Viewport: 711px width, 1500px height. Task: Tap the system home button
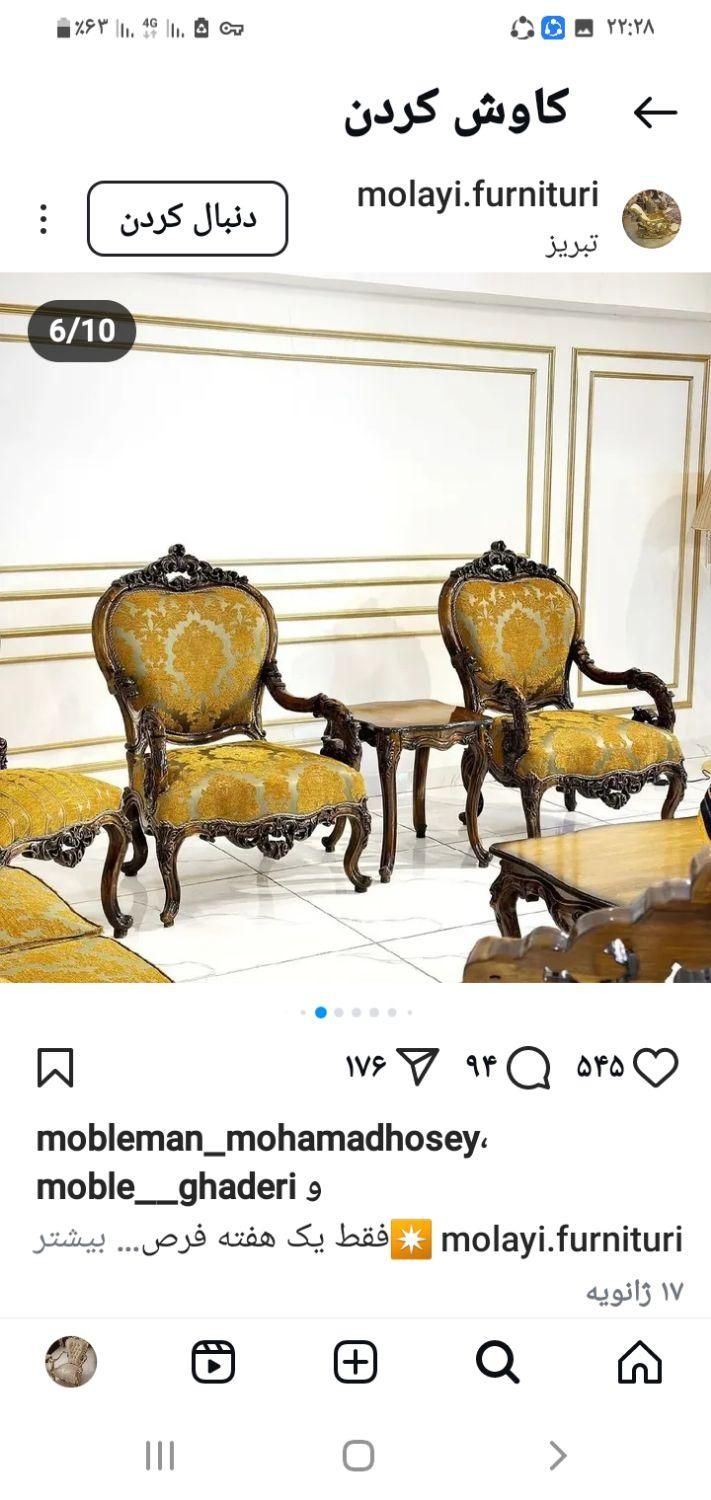(x=358, y=1455)
